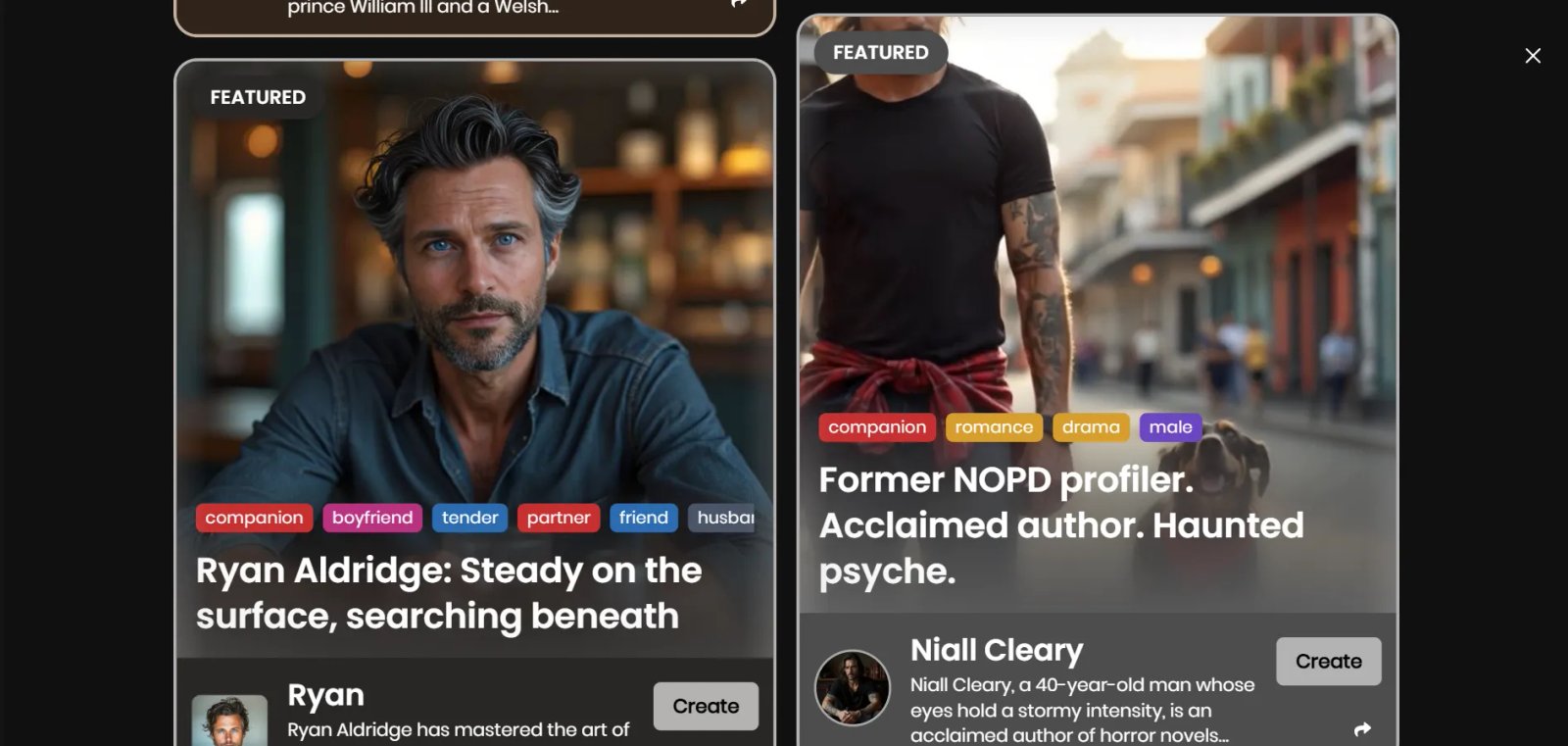Create a chat with Niall Cleary
1568x746 pixels.
[1328, 662]
